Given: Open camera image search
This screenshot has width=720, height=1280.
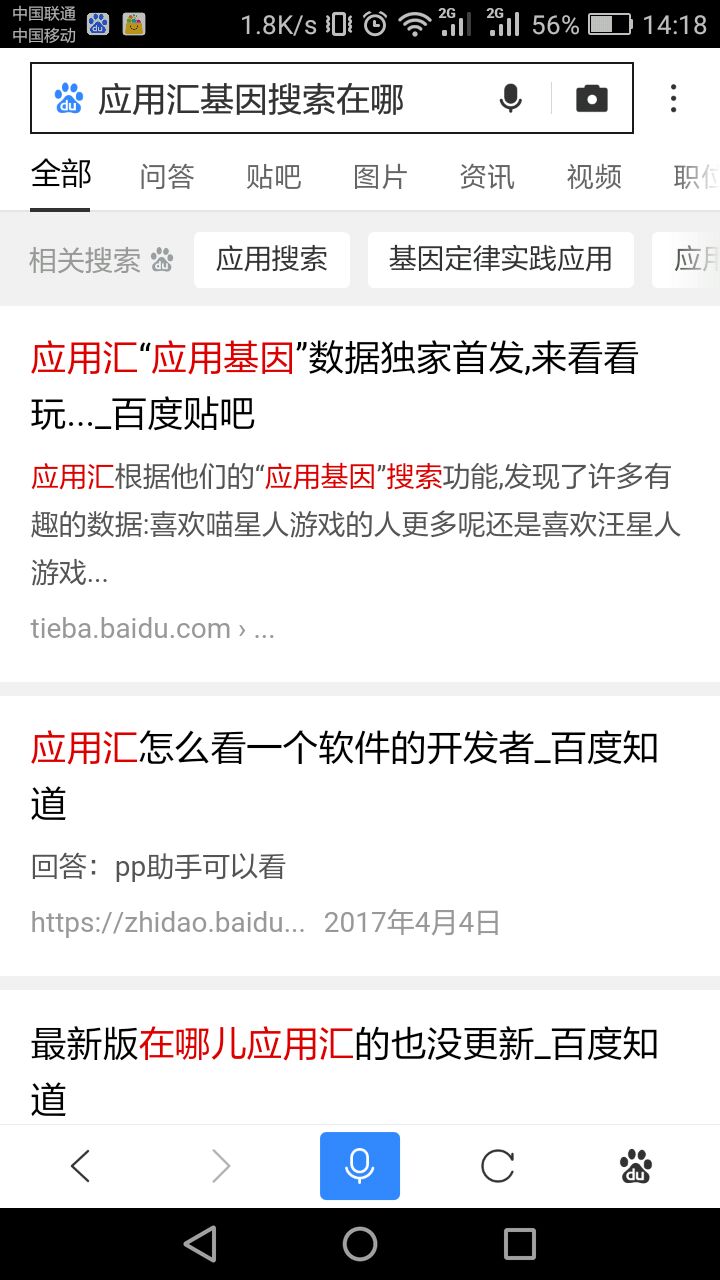Looking at the screenshot, I should pyautogui.click(x=592, y=98).
